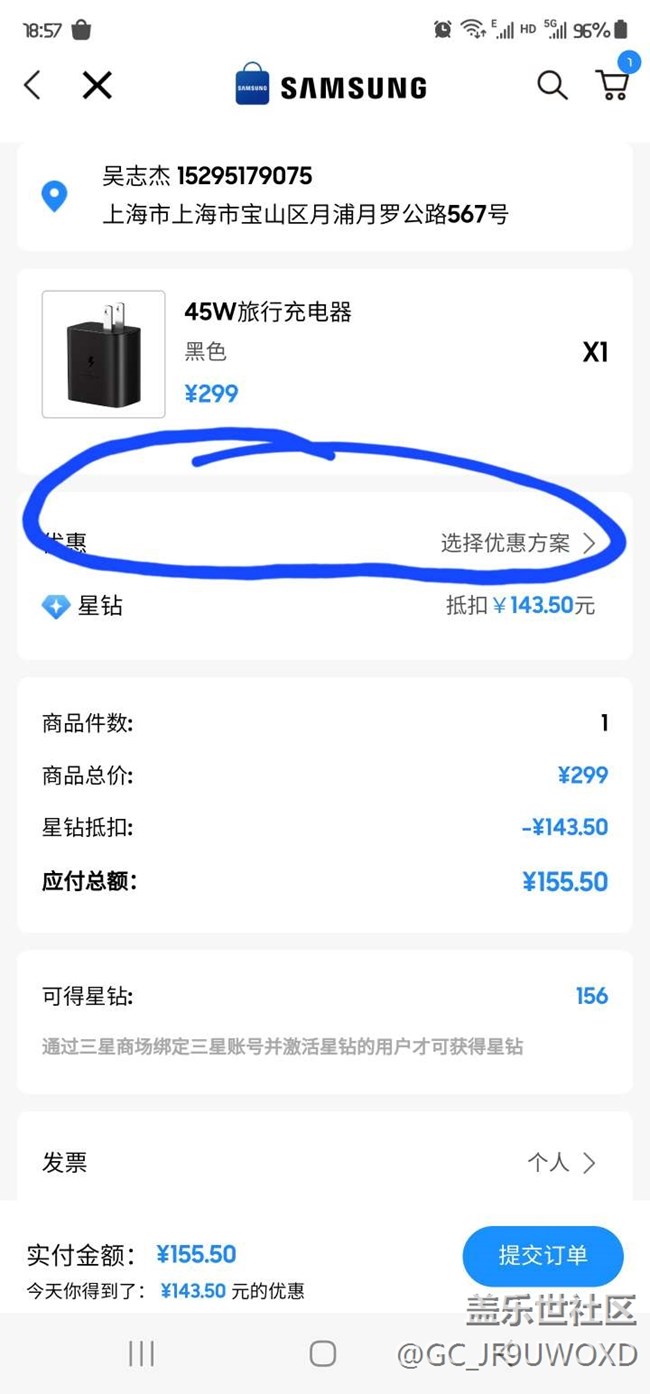The width and height of the screenshot is (650, 1394).
Task: Open 选择优惠方案 discount options
Action: pyautogui.click(x=517, y=543)
